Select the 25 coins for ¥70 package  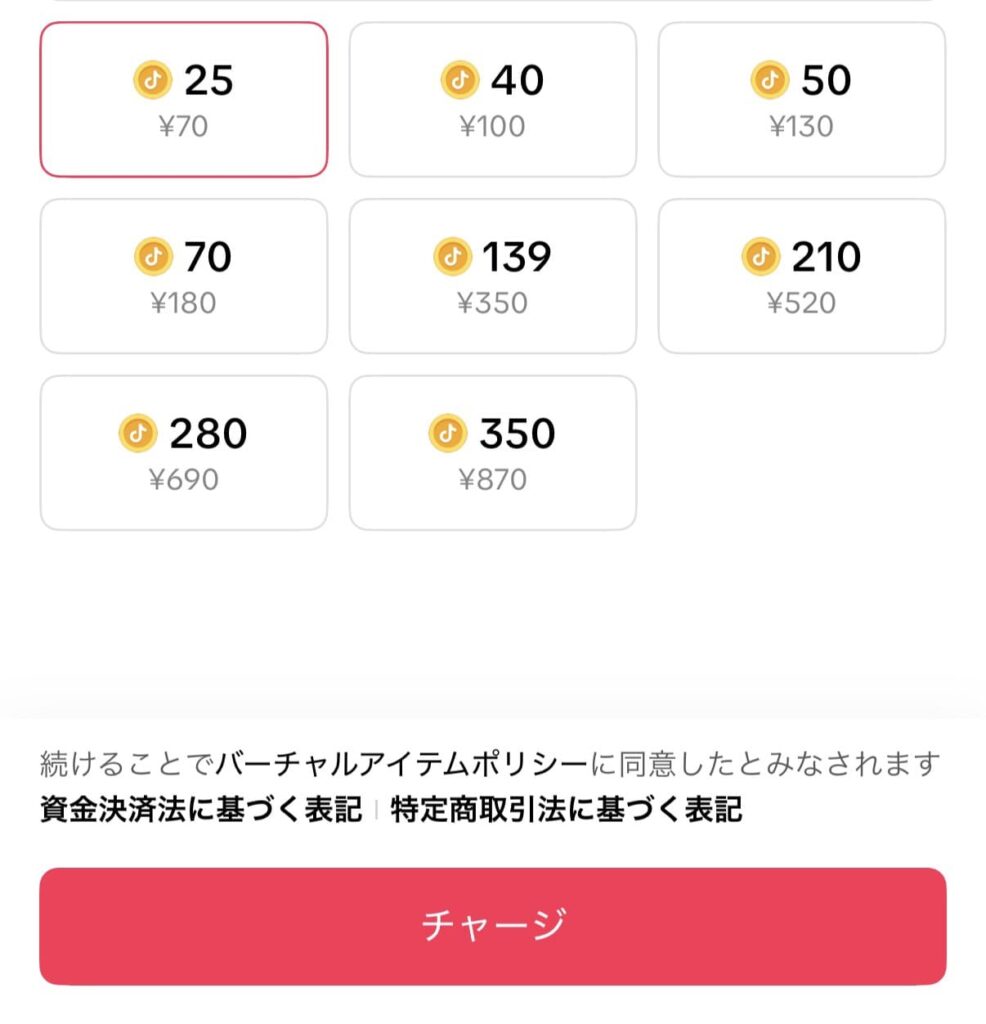[184, 100]
